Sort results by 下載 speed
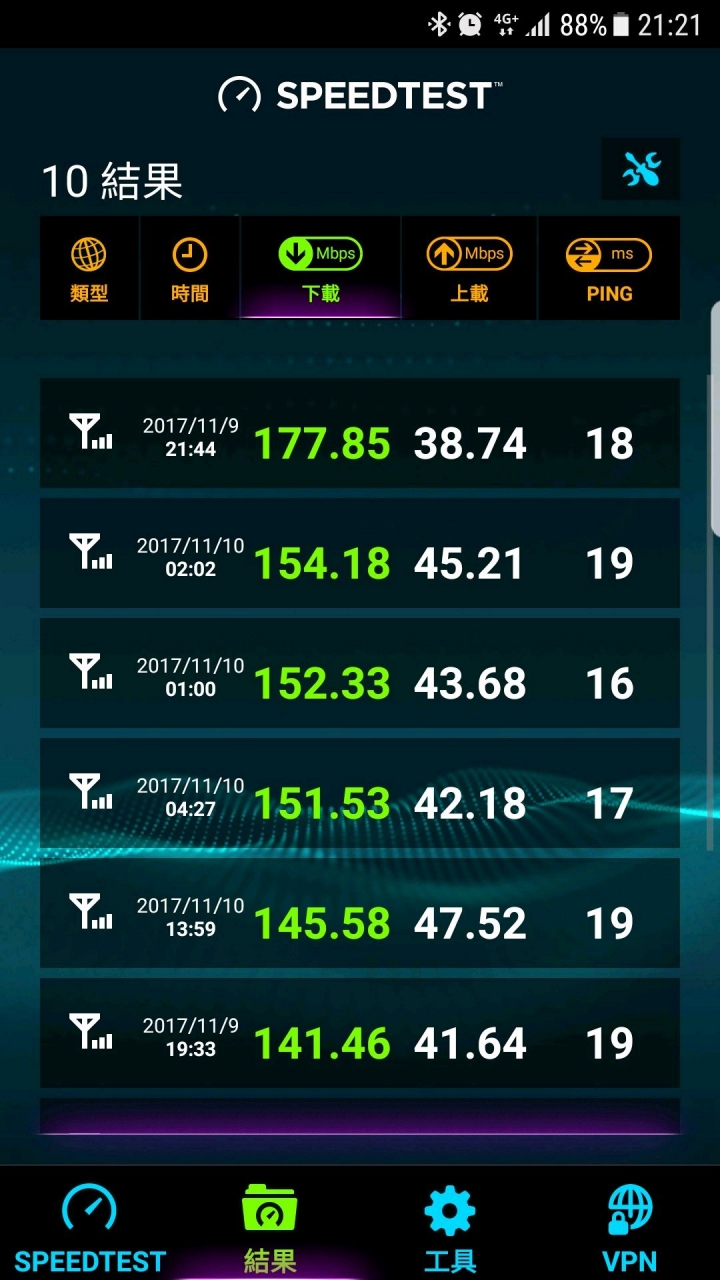This screenshot has height=1280, width=720. click(x=320, y=268)
